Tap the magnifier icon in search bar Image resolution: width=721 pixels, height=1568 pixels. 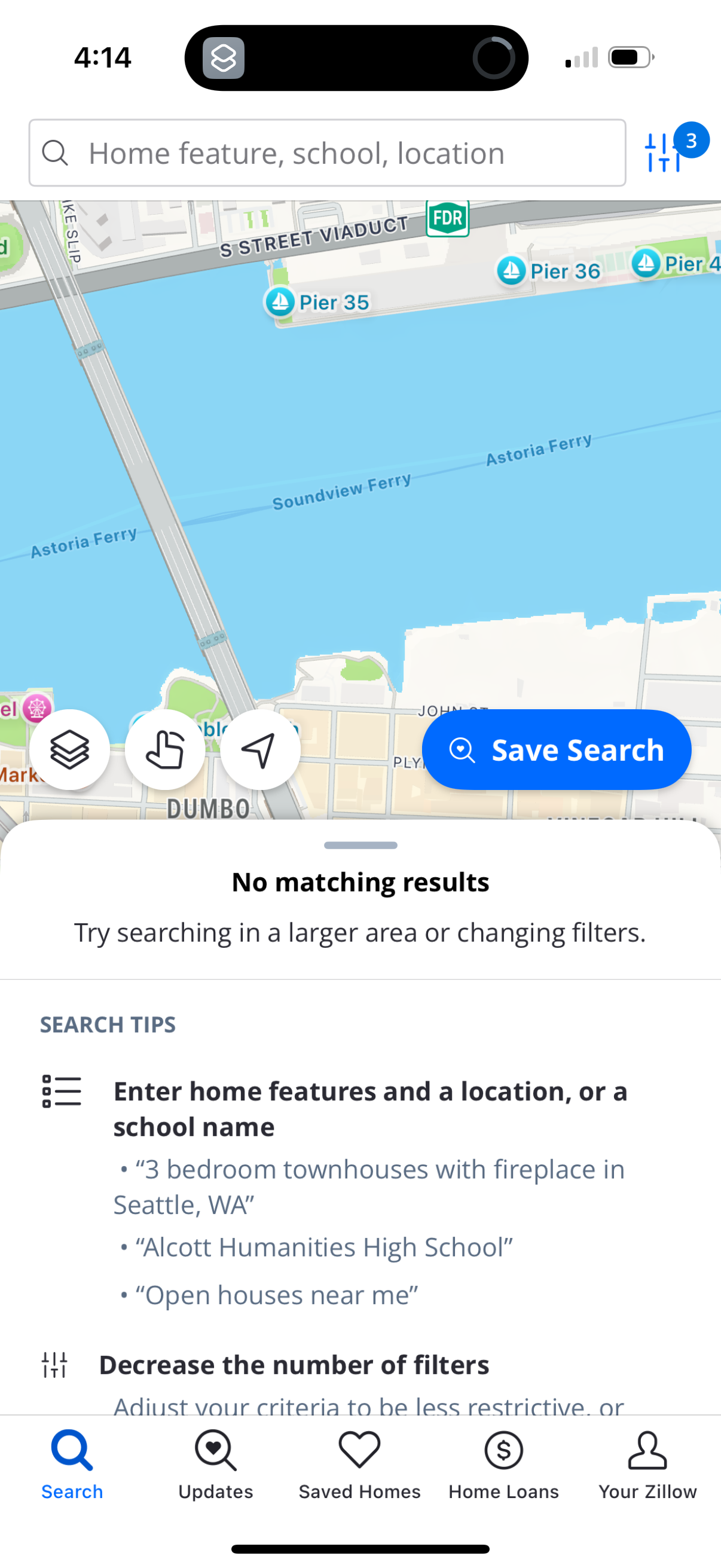(56, 152)
